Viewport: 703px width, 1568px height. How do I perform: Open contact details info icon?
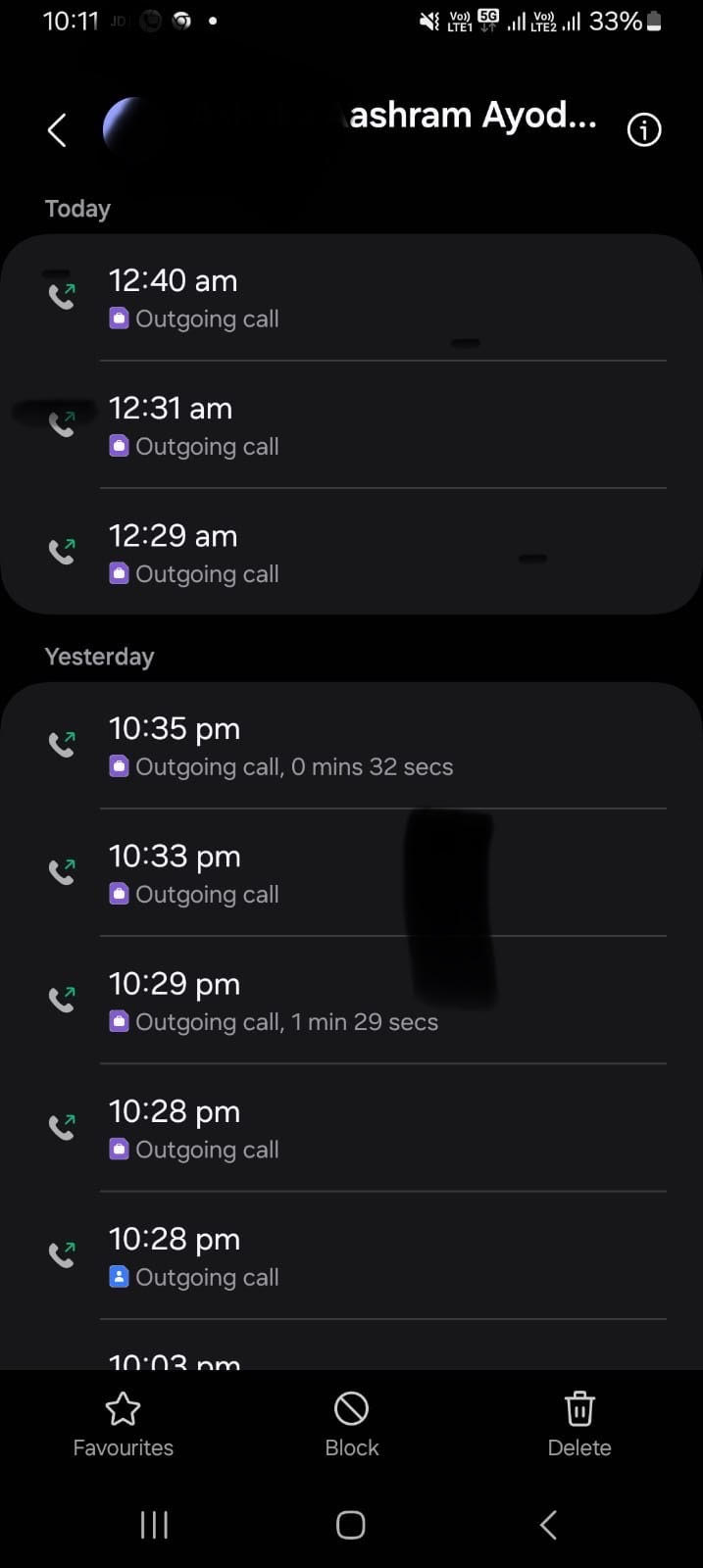point(643,129)
